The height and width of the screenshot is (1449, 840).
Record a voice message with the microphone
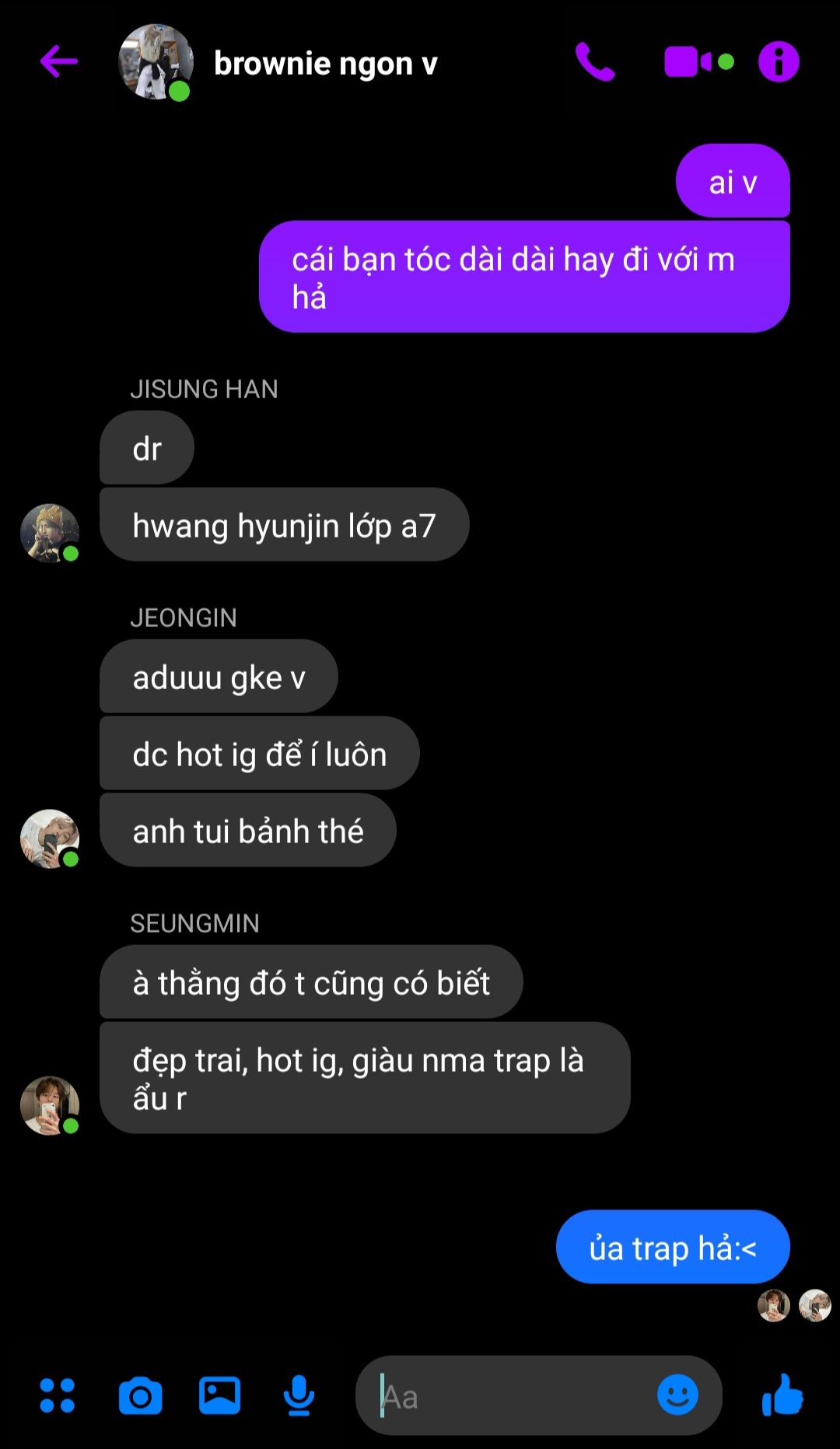(x=299, y=1395)
